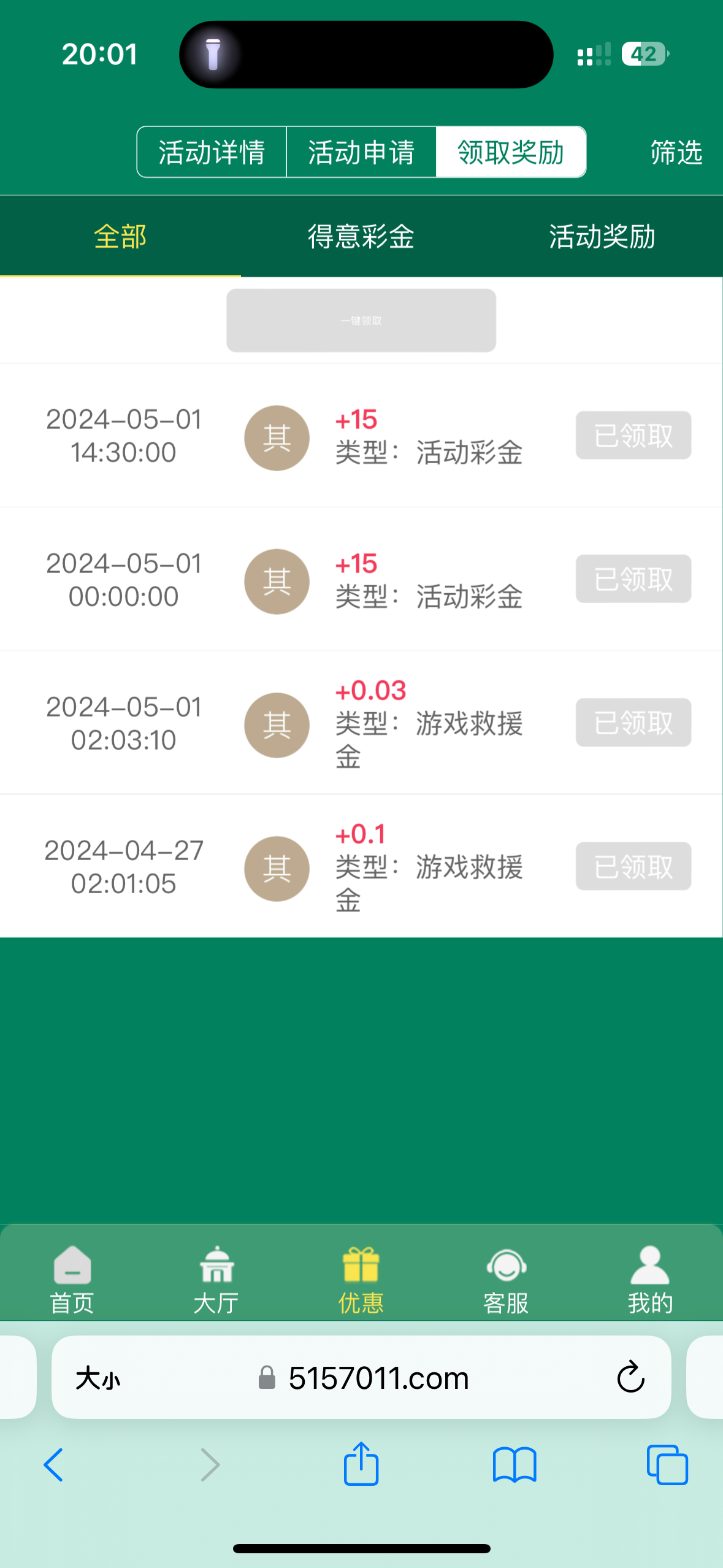Switch to the 得意彩金 tab

click(361, 237)
